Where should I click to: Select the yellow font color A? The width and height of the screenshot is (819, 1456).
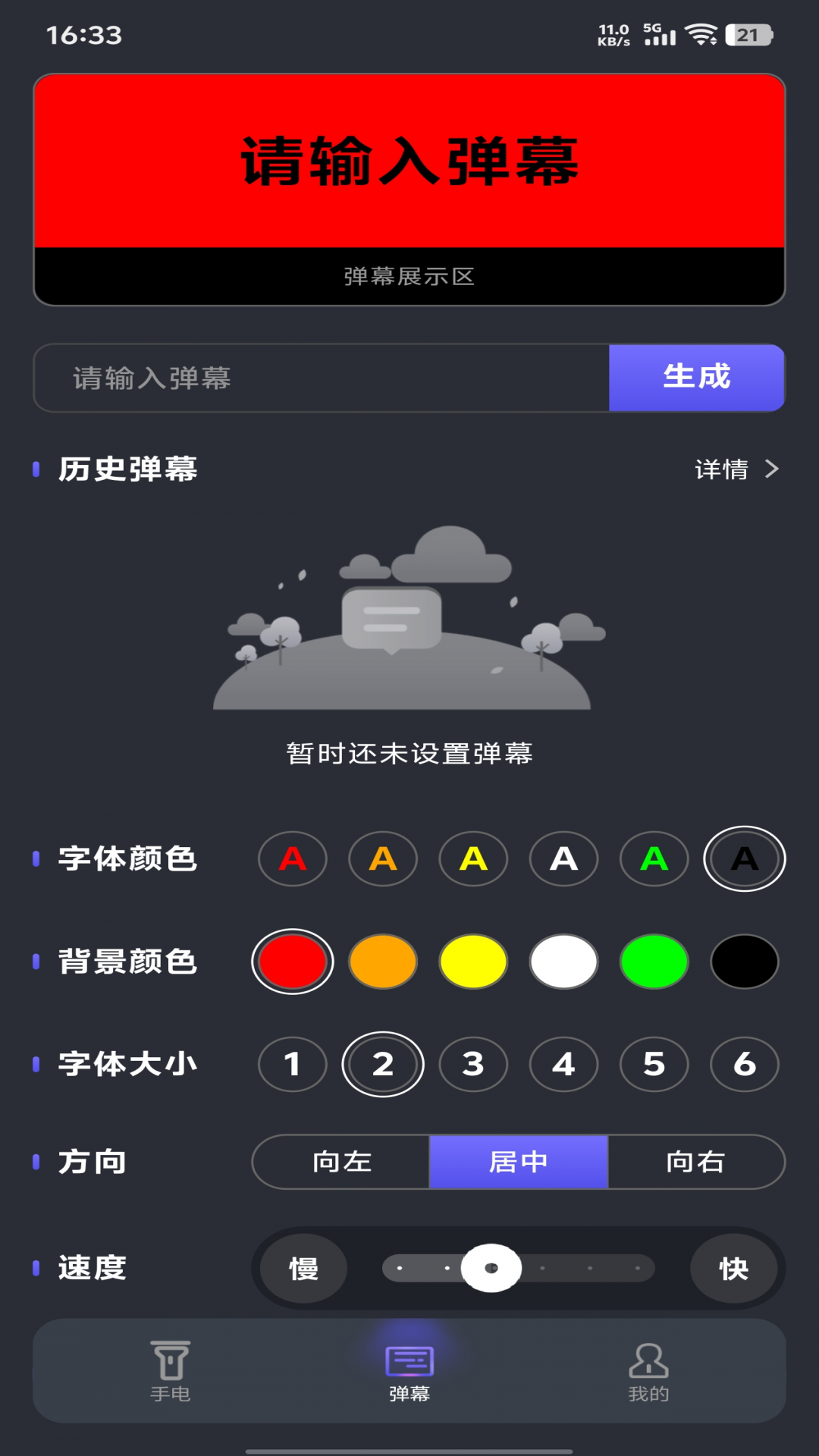[x=473, y=859]
